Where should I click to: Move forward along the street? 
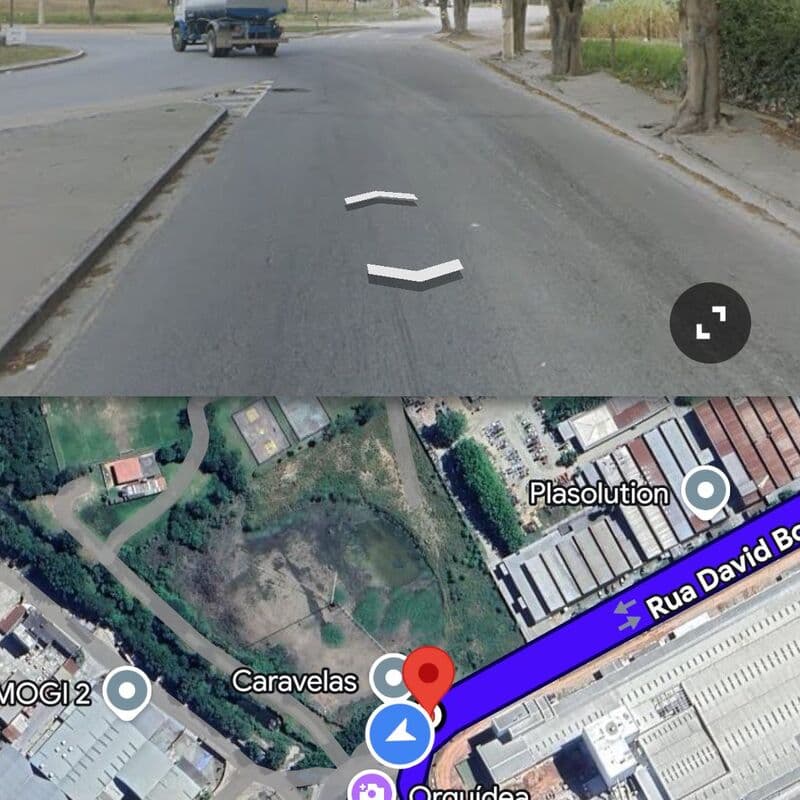coord(381,199)
